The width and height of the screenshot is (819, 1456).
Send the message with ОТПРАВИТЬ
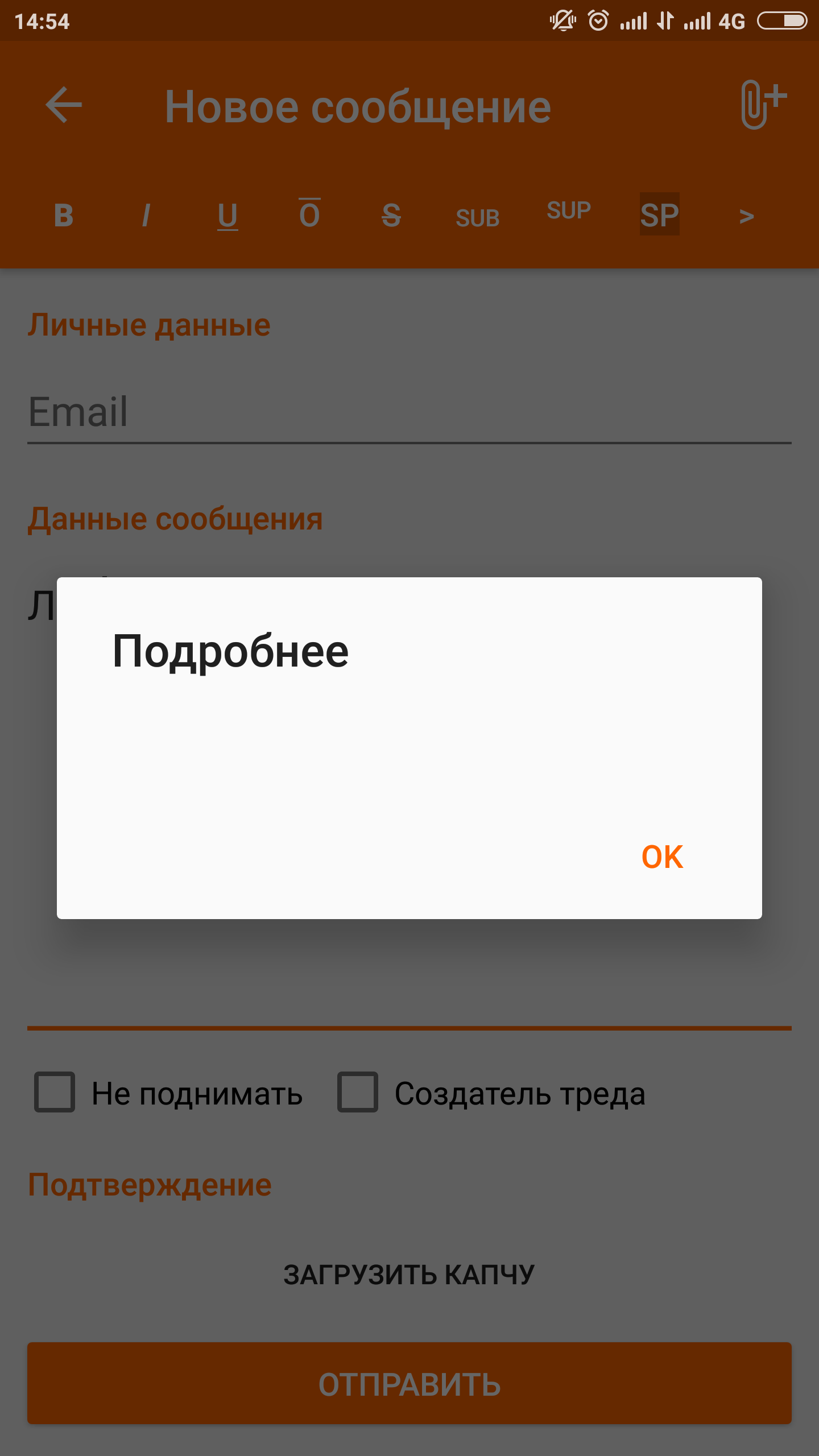(x=409, y=1384)
